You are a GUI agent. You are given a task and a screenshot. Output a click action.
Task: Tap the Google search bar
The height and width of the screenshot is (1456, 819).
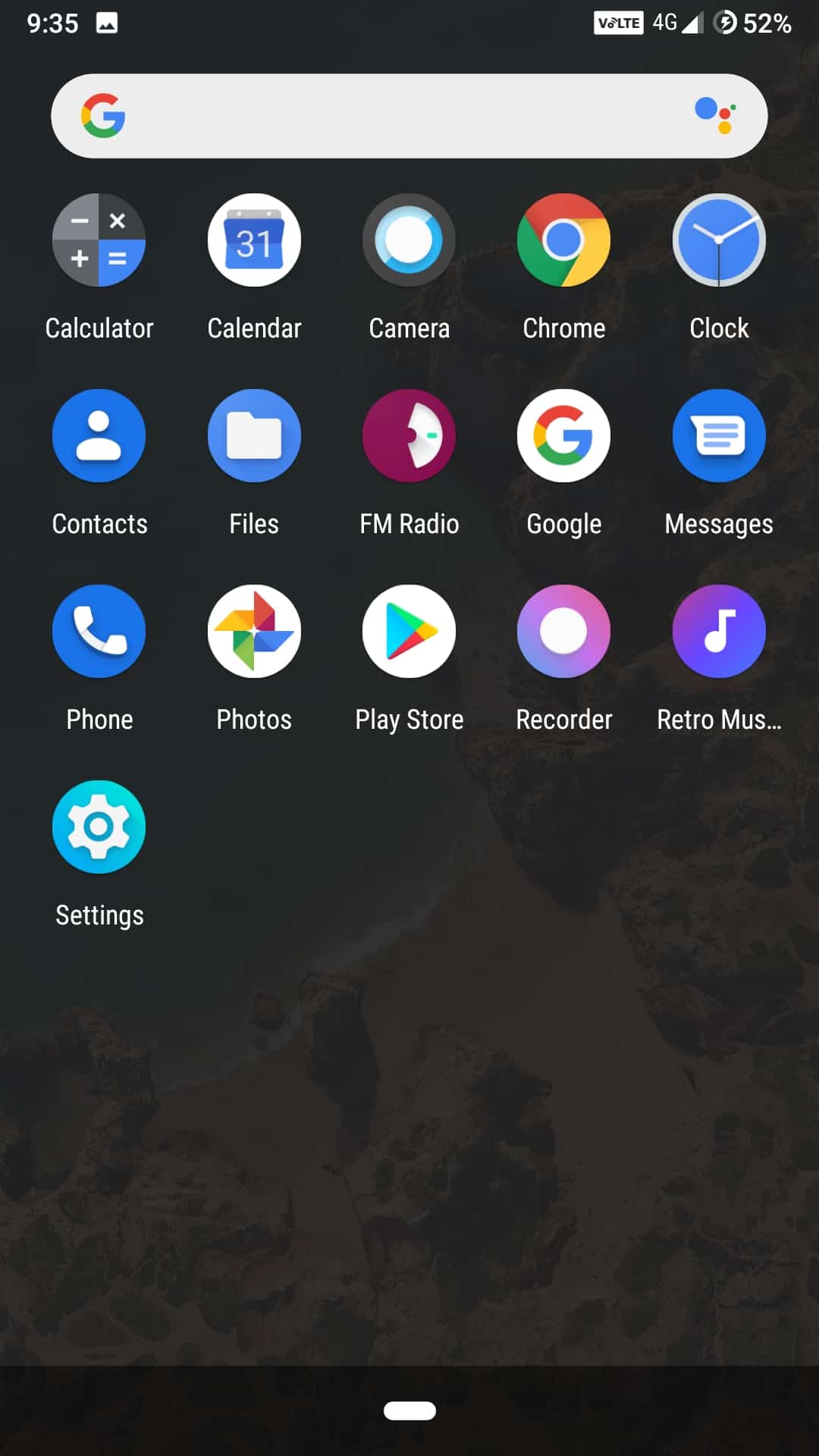(394, 116)
